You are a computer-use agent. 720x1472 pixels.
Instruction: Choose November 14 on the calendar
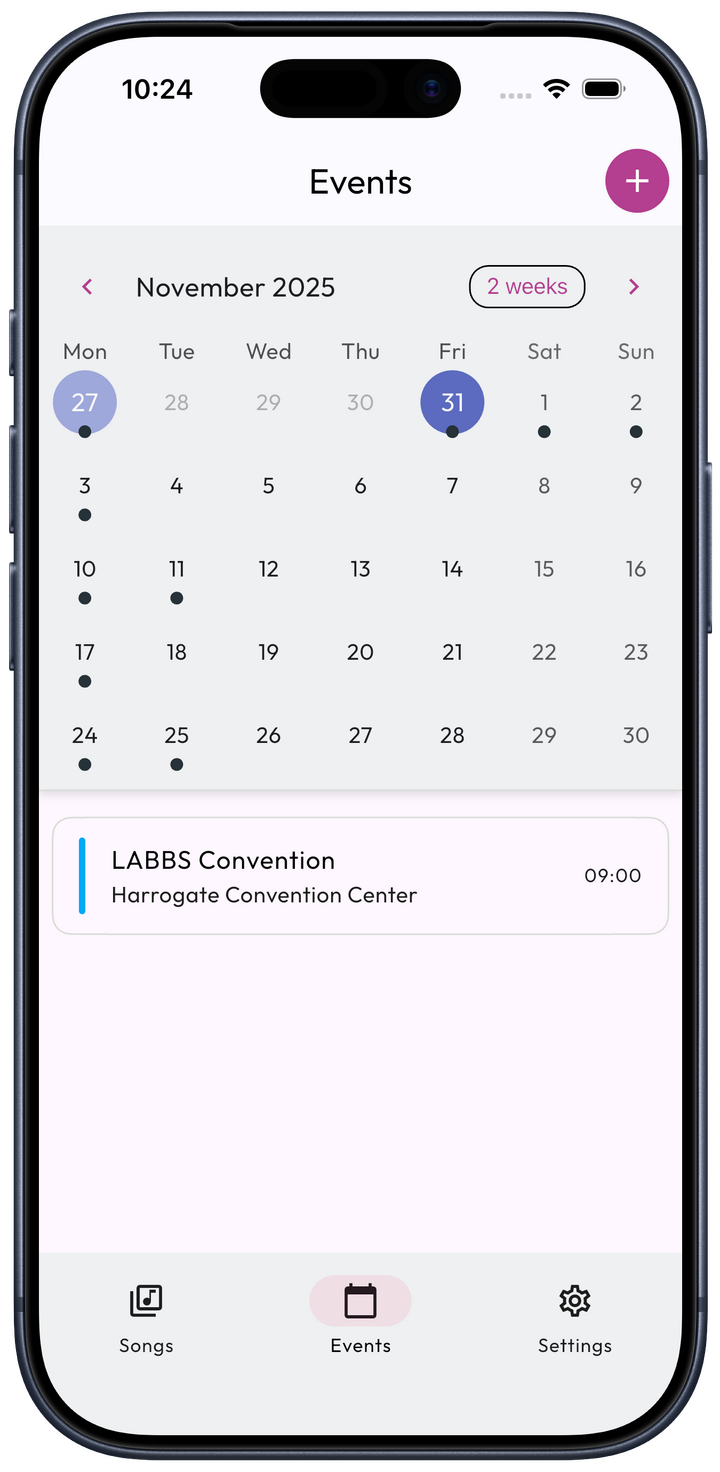pyautogui.click(x=452, y=570)
